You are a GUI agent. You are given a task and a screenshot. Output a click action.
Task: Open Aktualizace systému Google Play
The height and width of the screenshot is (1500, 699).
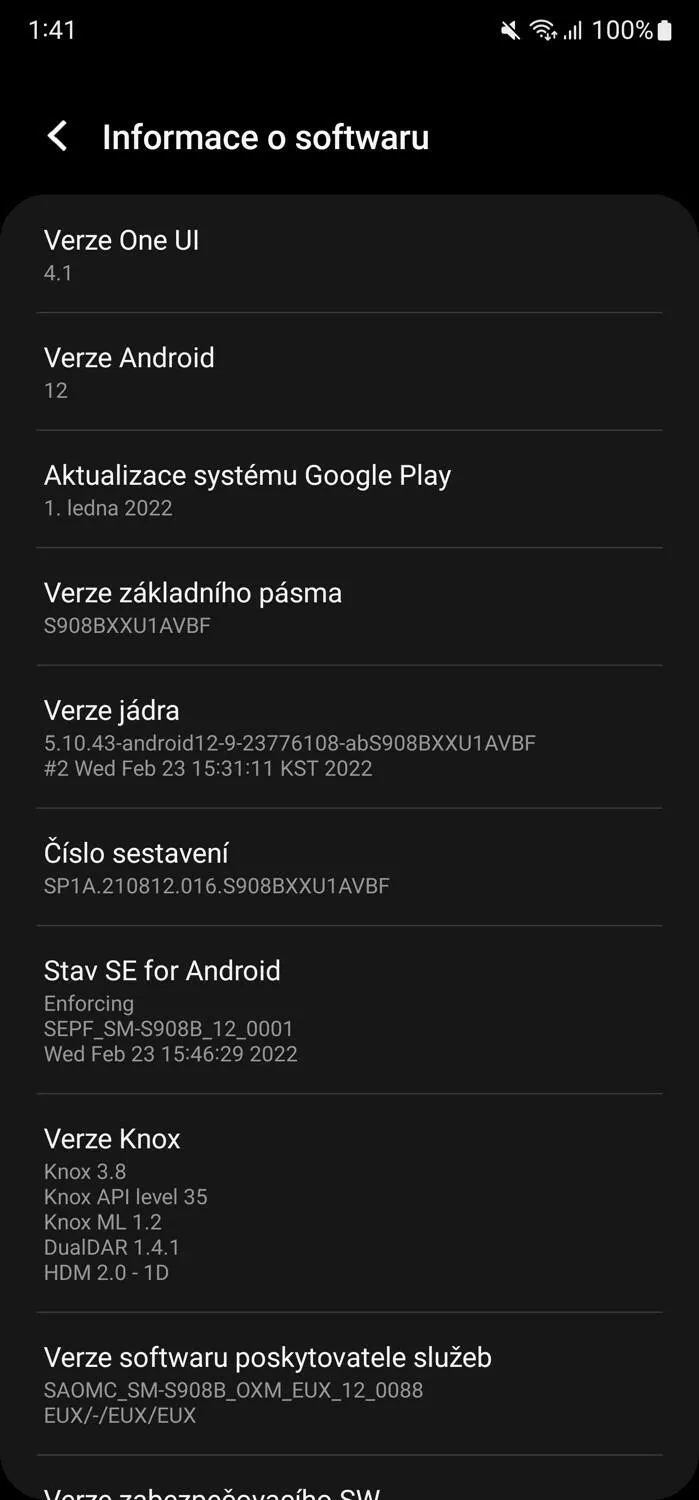[x=349, y=489]
